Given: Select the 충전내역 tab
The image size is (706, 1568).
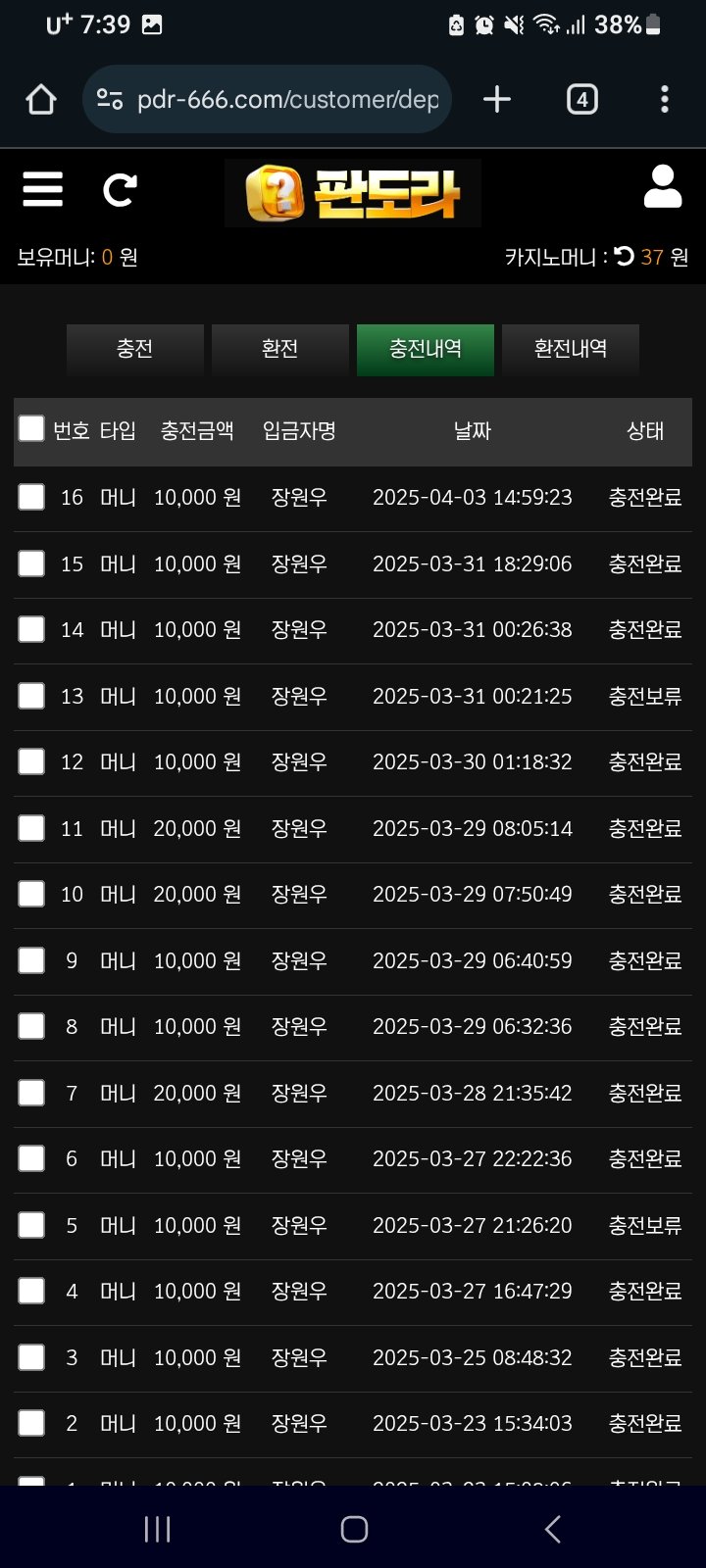Looking at the screenshot, I should [x=425, y=349].
